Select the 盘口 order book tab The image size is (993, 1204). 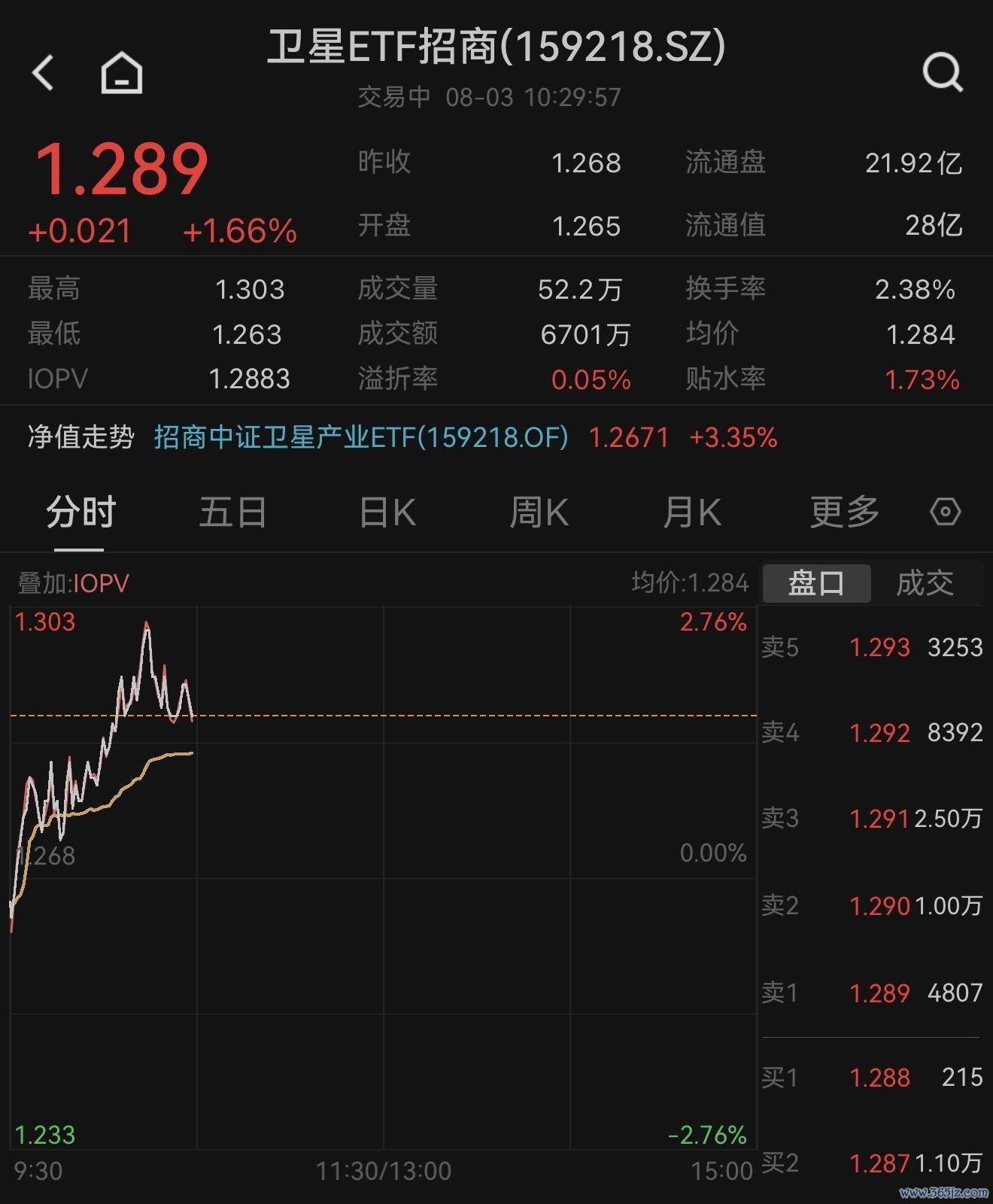tap(816, 583)
